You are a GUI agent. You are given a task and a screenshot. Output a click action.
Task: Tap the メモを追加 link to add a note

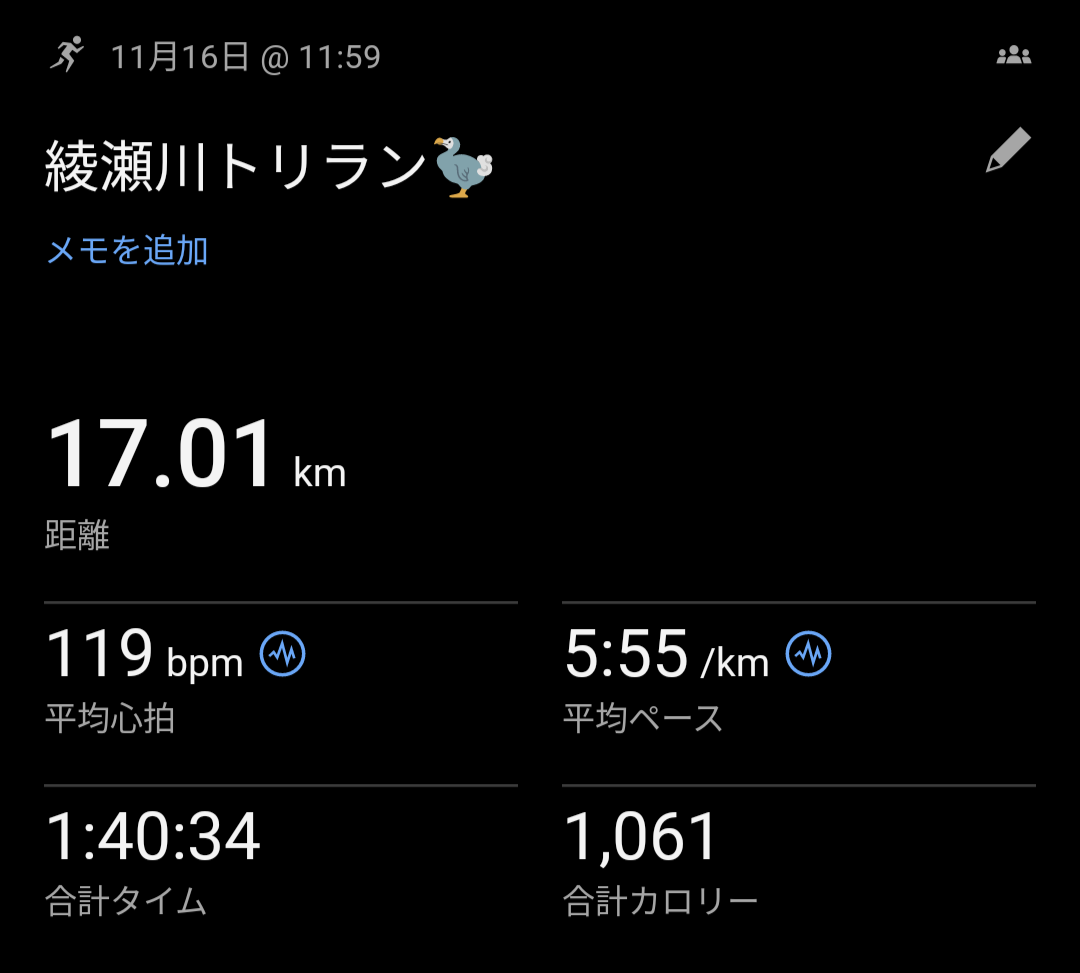(x=127, y=250)
